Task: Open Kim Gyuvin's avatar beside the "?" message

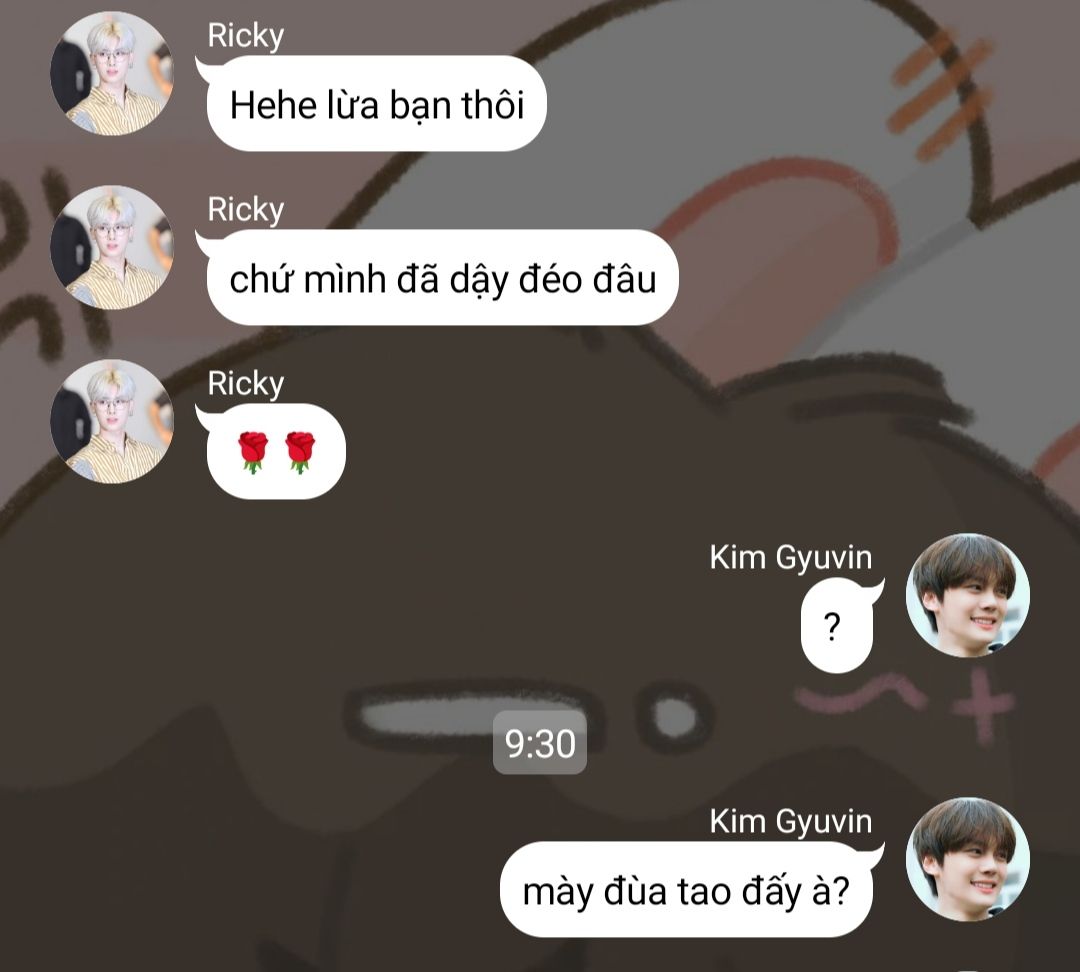Action: [x=967, y=595]
